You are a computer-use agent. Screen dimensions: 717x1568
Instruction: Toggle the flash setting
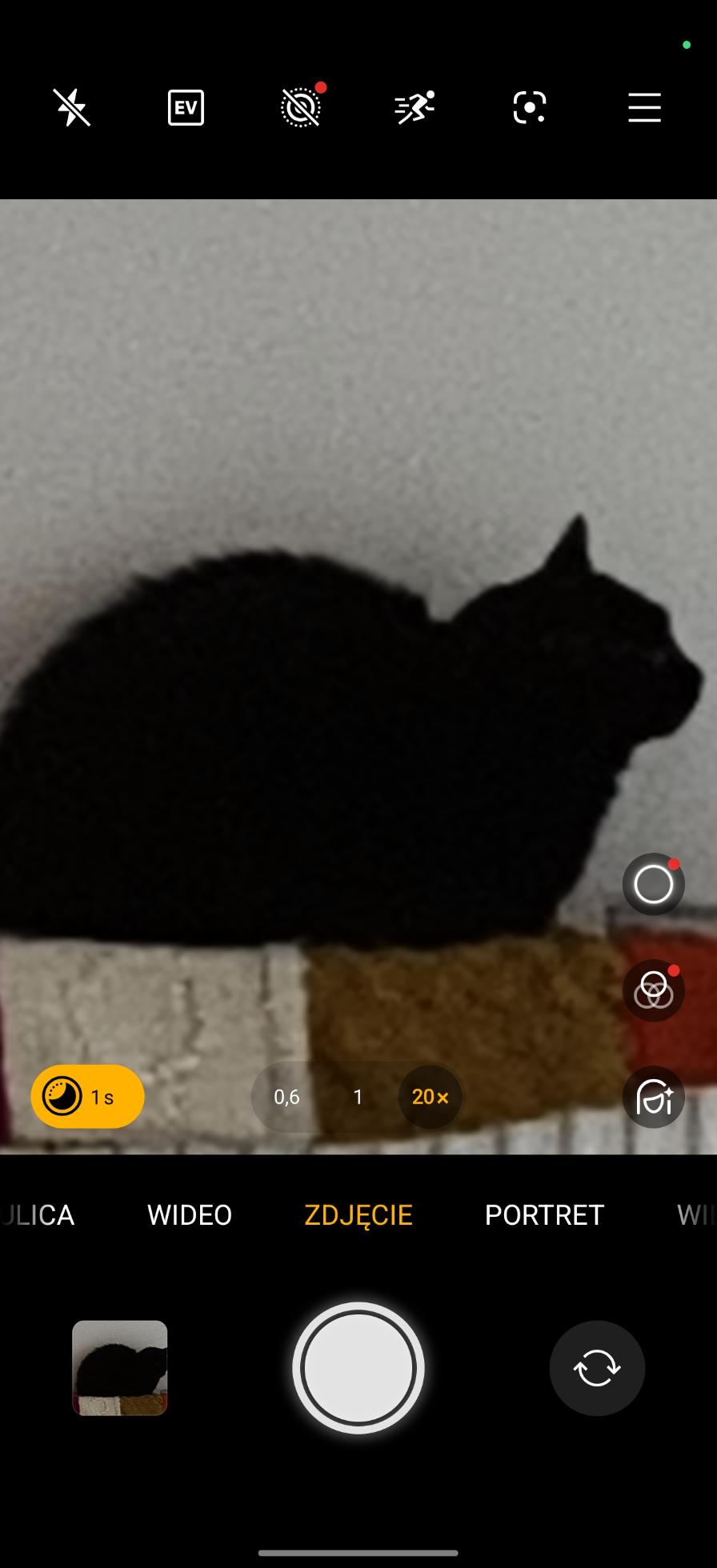(72, 107)
